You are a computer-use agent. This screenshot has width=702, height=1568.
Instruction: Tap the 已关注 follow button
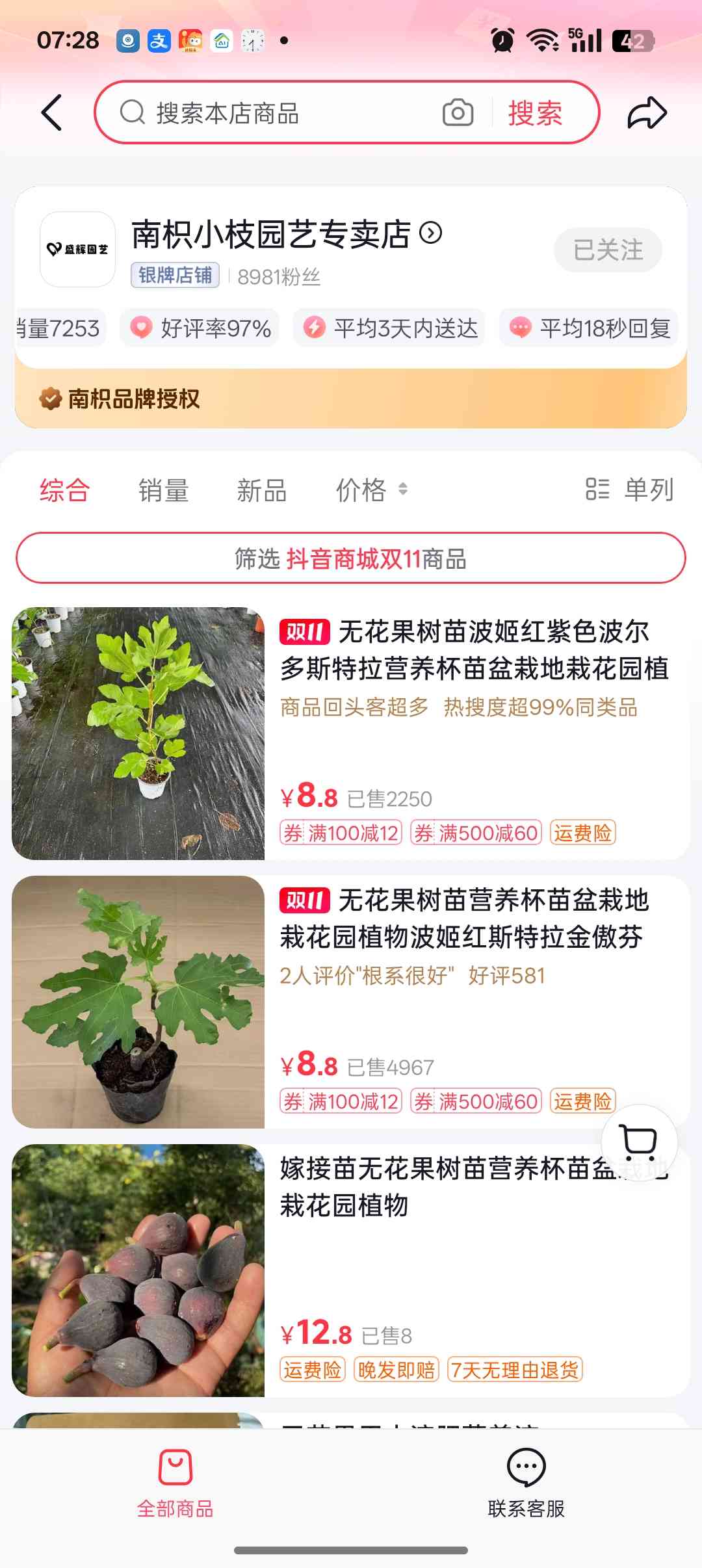point(608,250)
